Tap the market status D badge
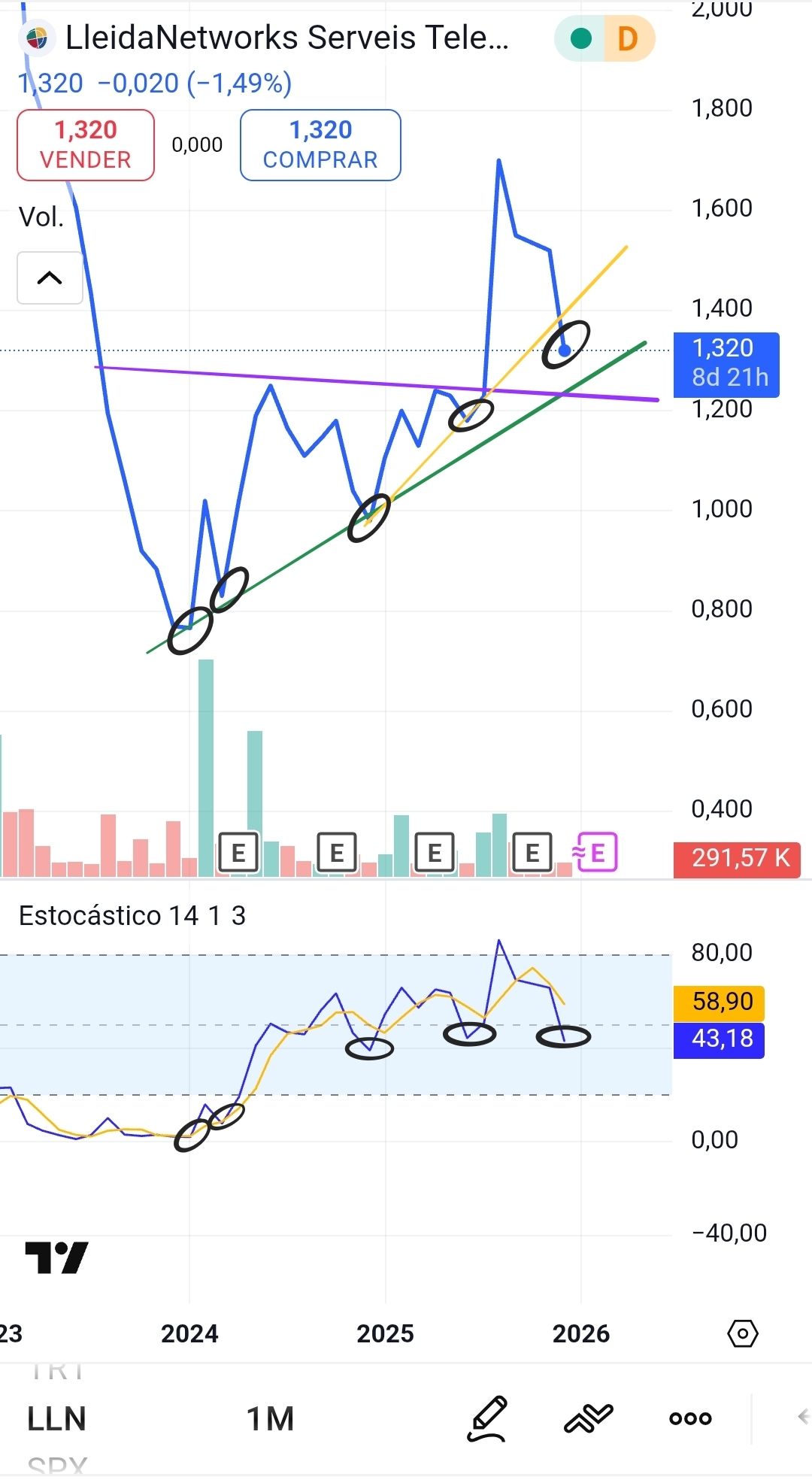 (628, 38)
